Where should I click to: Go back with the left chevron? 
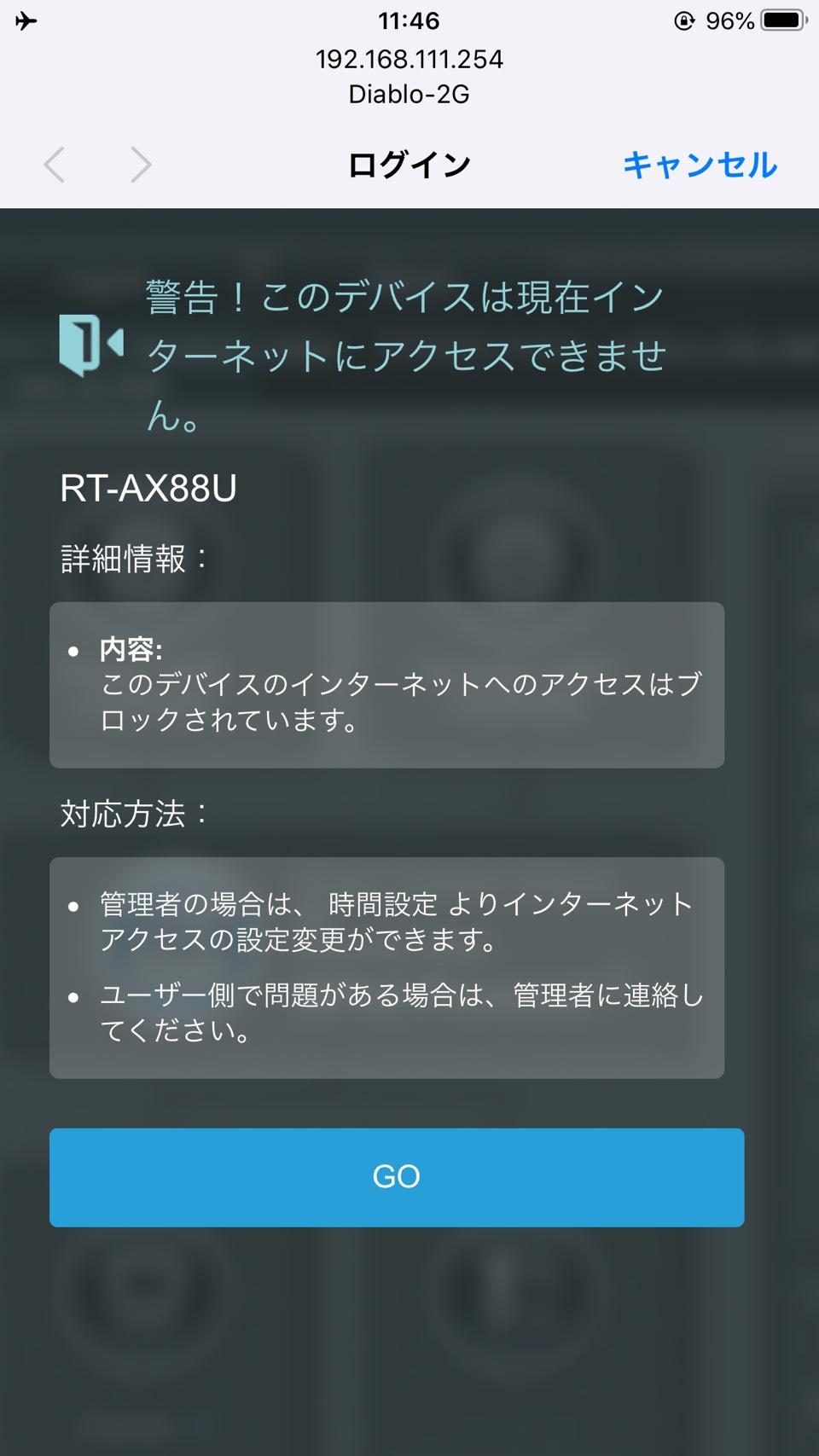tap(55, 165)
